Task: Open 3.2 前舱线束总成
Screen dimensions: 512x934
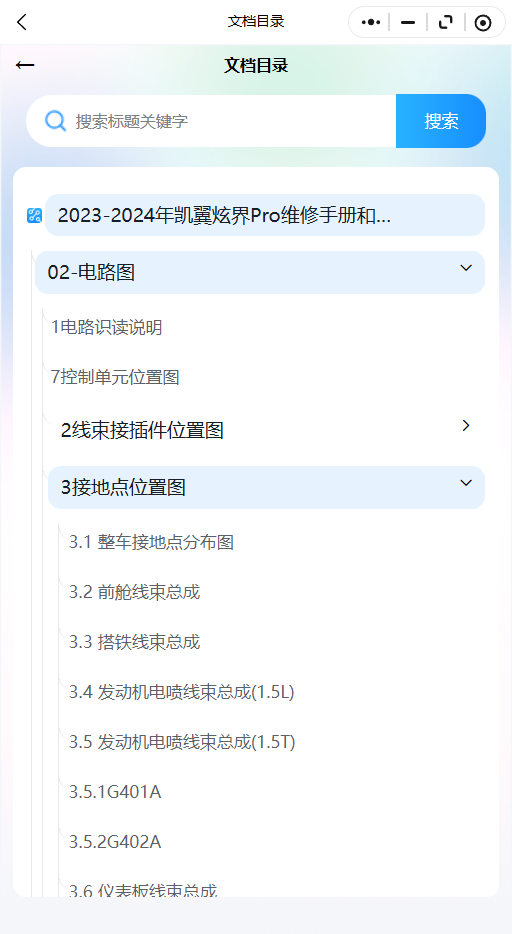Action: point(135,592)
